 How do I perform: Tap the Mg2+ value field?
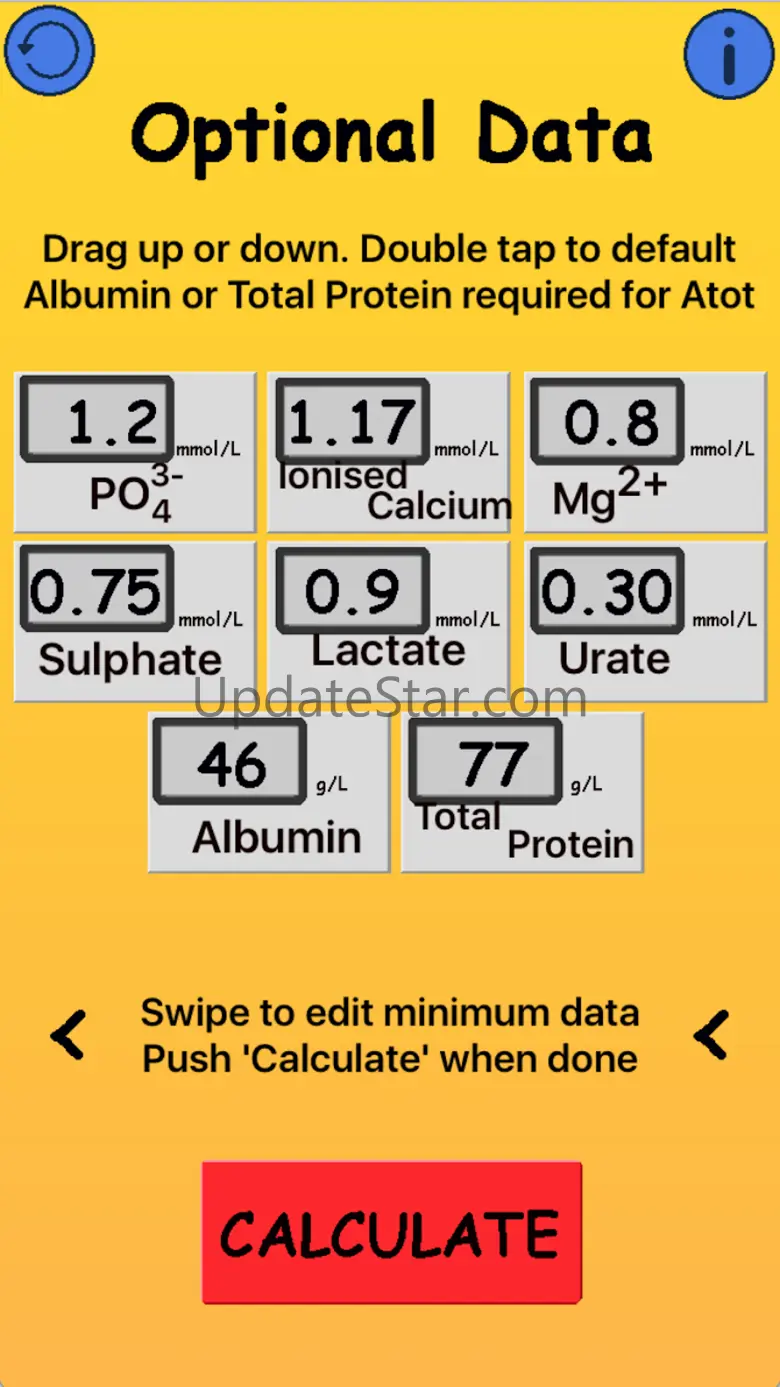607,421
